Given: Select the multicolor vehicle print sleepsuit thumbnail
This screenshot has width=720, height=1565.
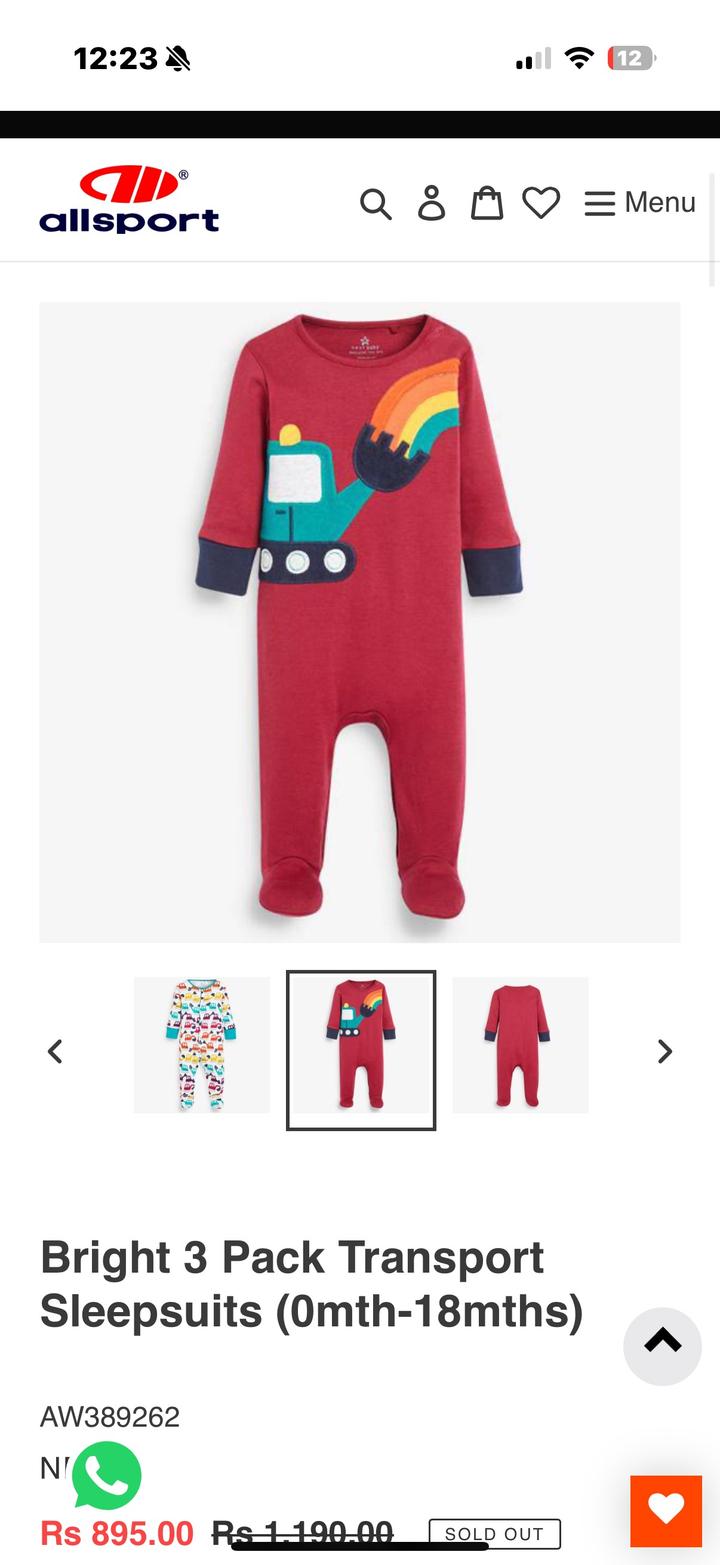Looking at the screenshot, I should click(x=202, y=1045).
